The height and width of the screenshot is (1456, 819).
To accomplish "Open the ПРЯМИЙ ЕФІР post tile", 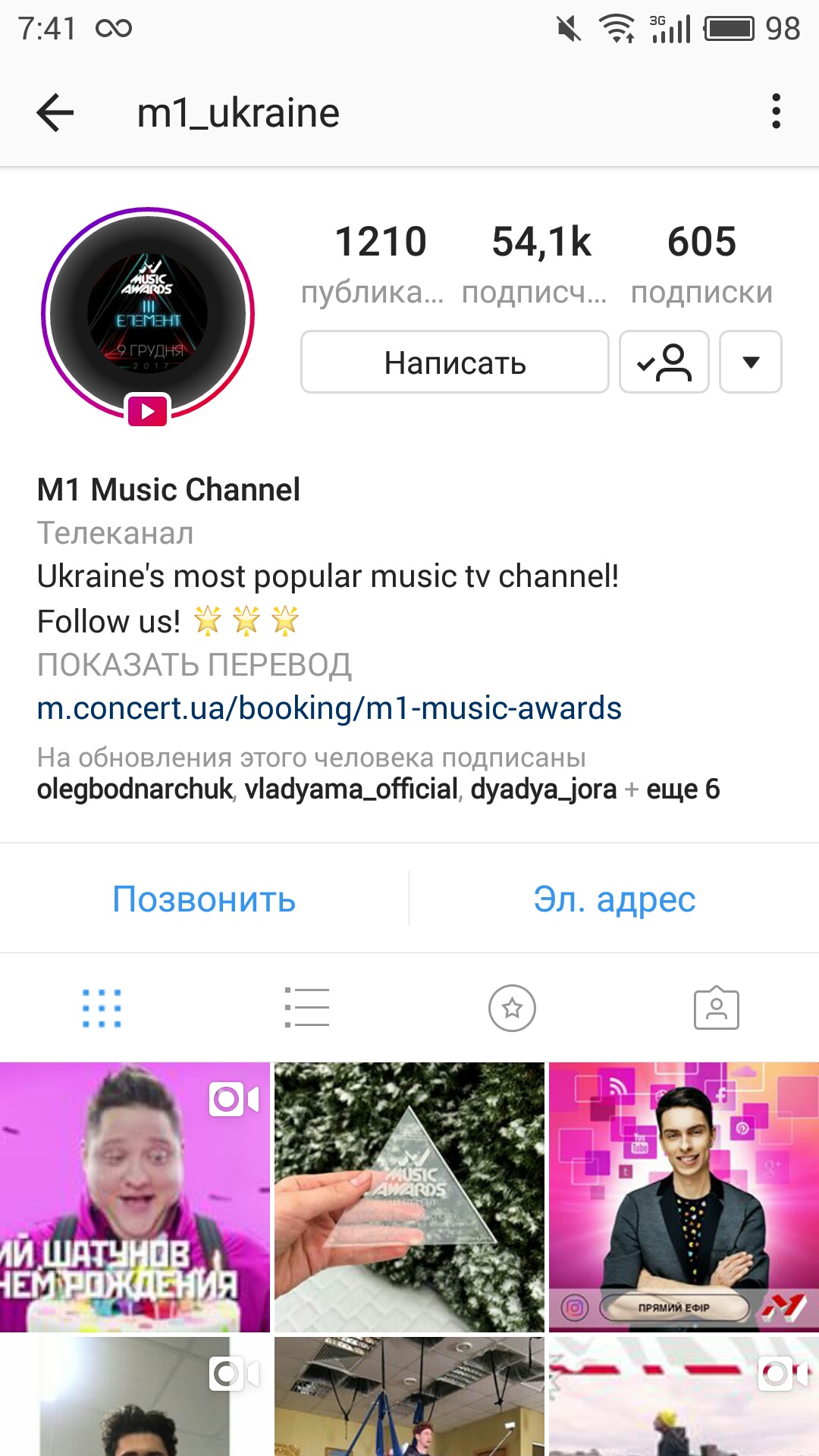I will click(684, 1197).
